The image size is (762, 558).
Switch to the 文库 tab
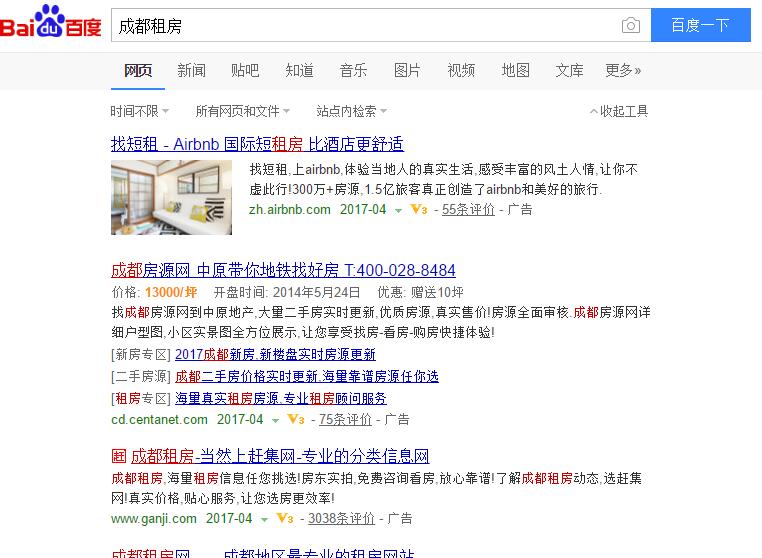[569, 70]
